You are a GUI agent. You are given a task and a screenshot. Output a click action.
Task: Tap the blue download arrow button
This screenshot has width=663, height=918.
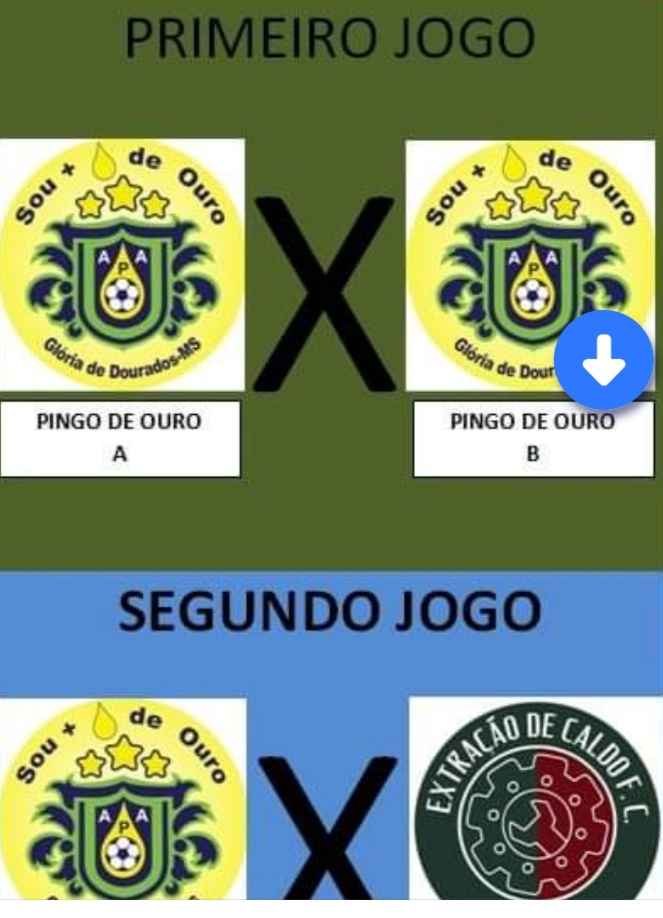pyautogui.click(x=603, y=360)
